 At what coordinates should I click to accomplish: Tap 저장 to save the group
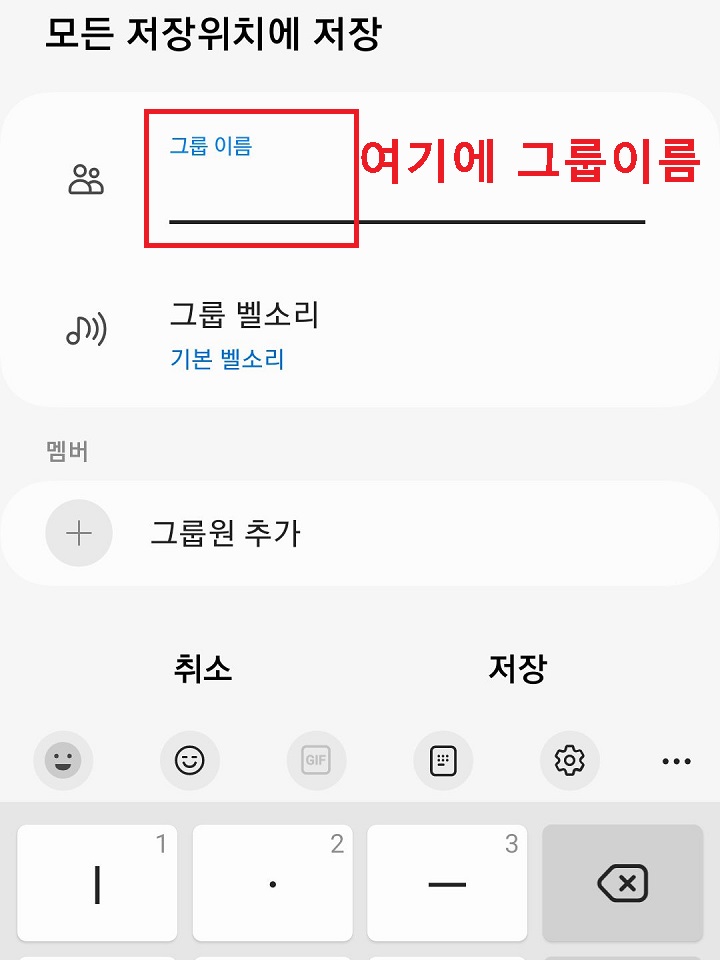[x=518, y=670]
